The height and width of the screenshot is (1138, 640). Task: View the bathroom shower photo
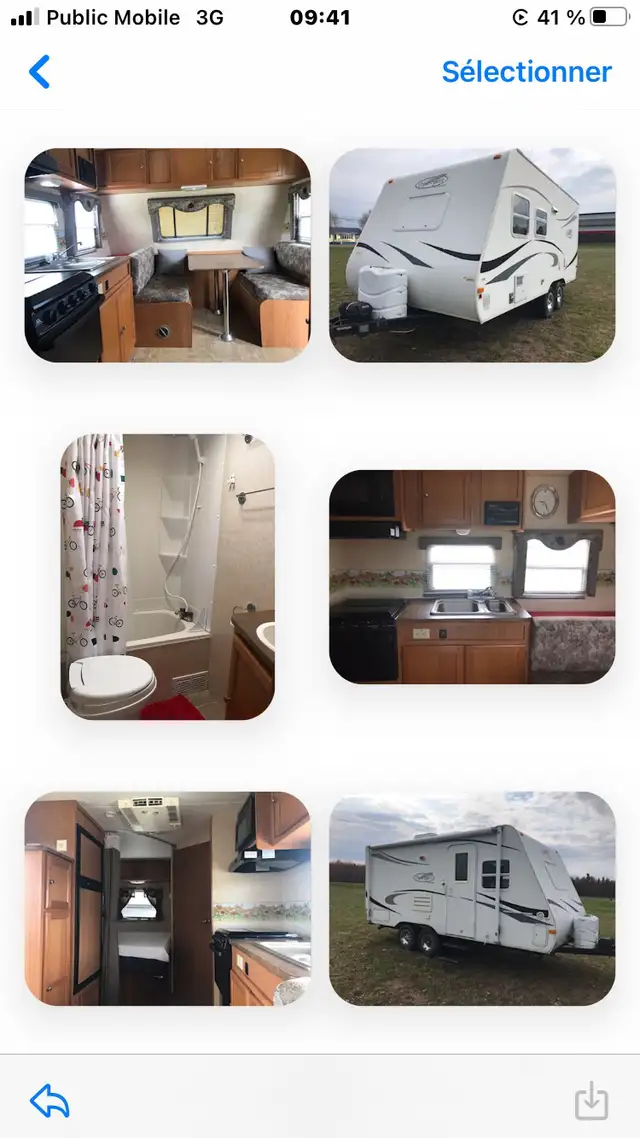pos(168,577)
